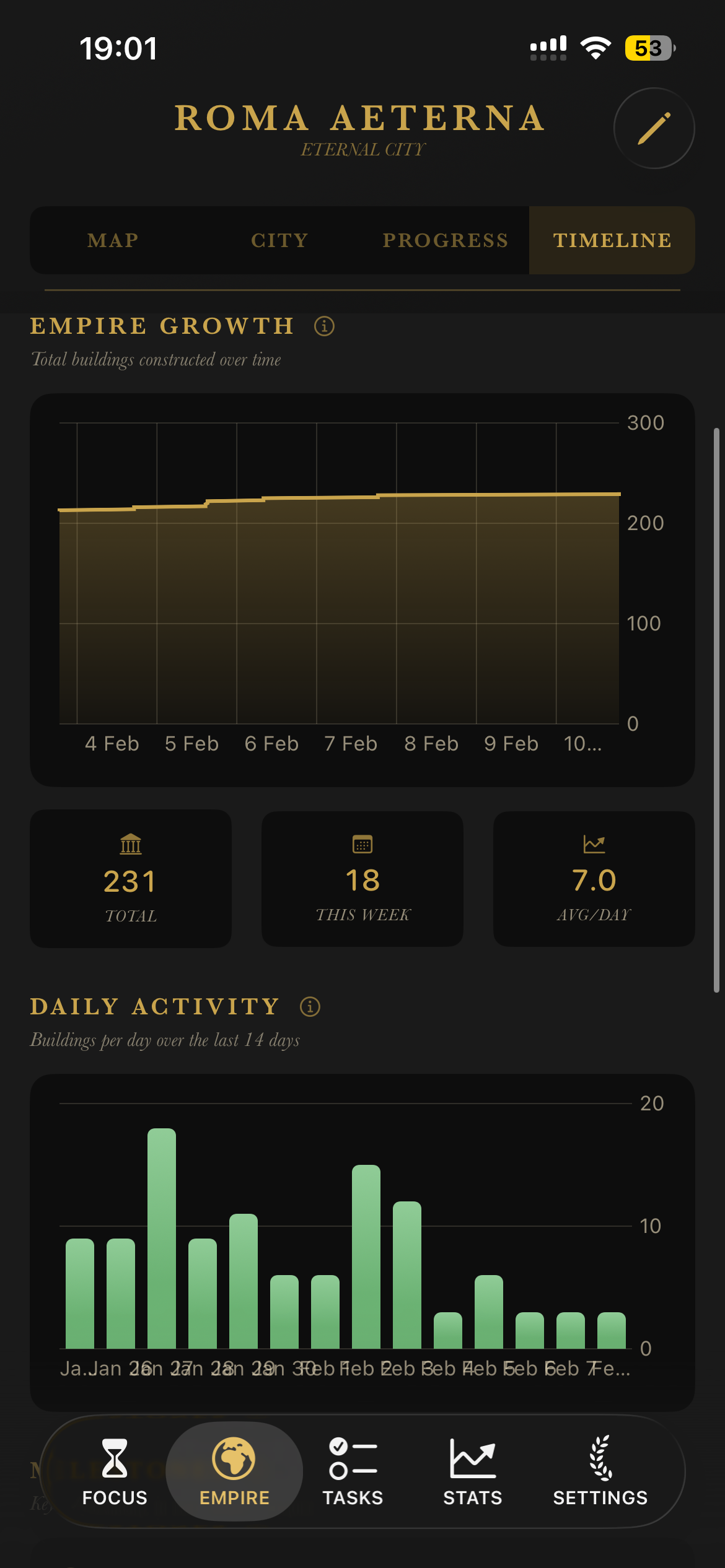Tap the 231 Total stat card
The width and height of the screenshot is (725, 1568).
[x=130, y=880]
